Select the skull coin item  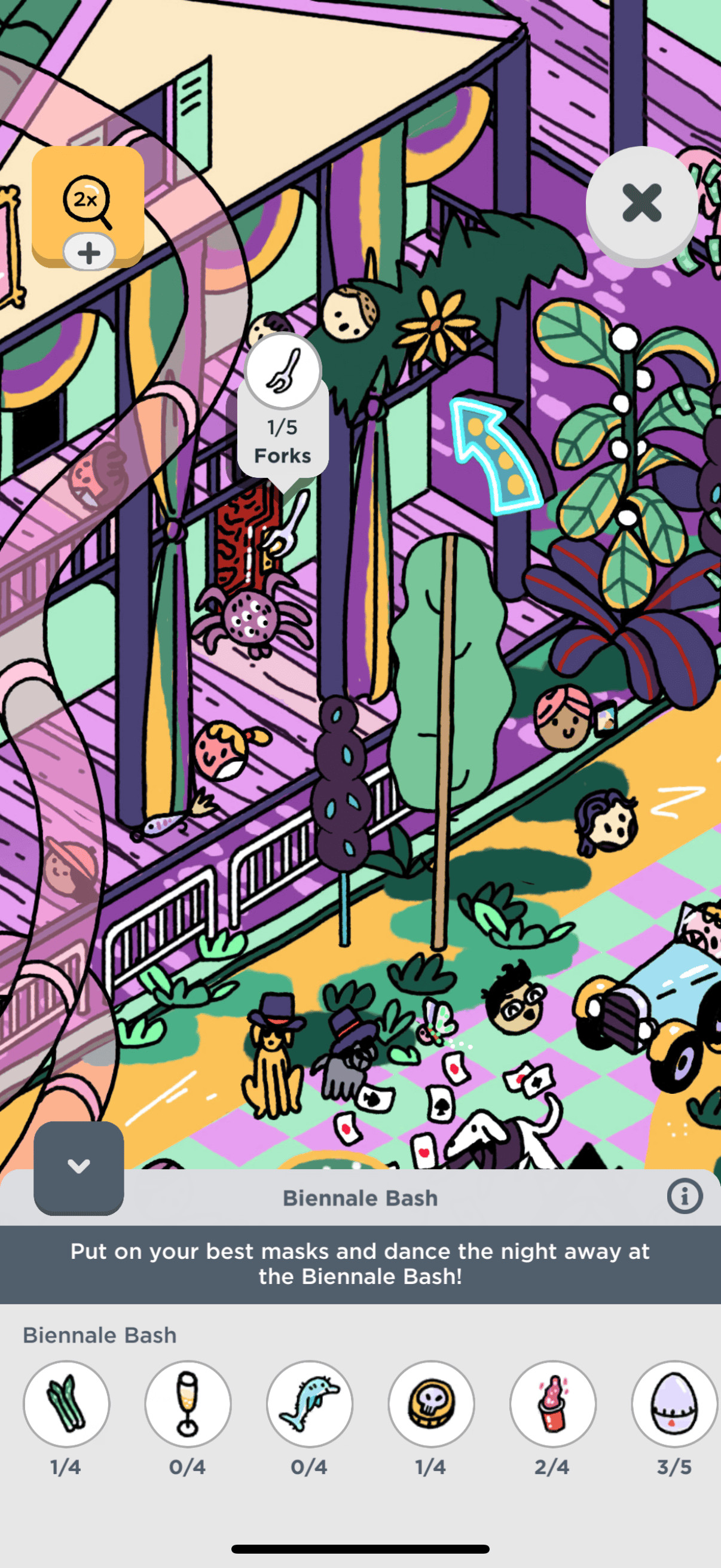pos(432,1404)
